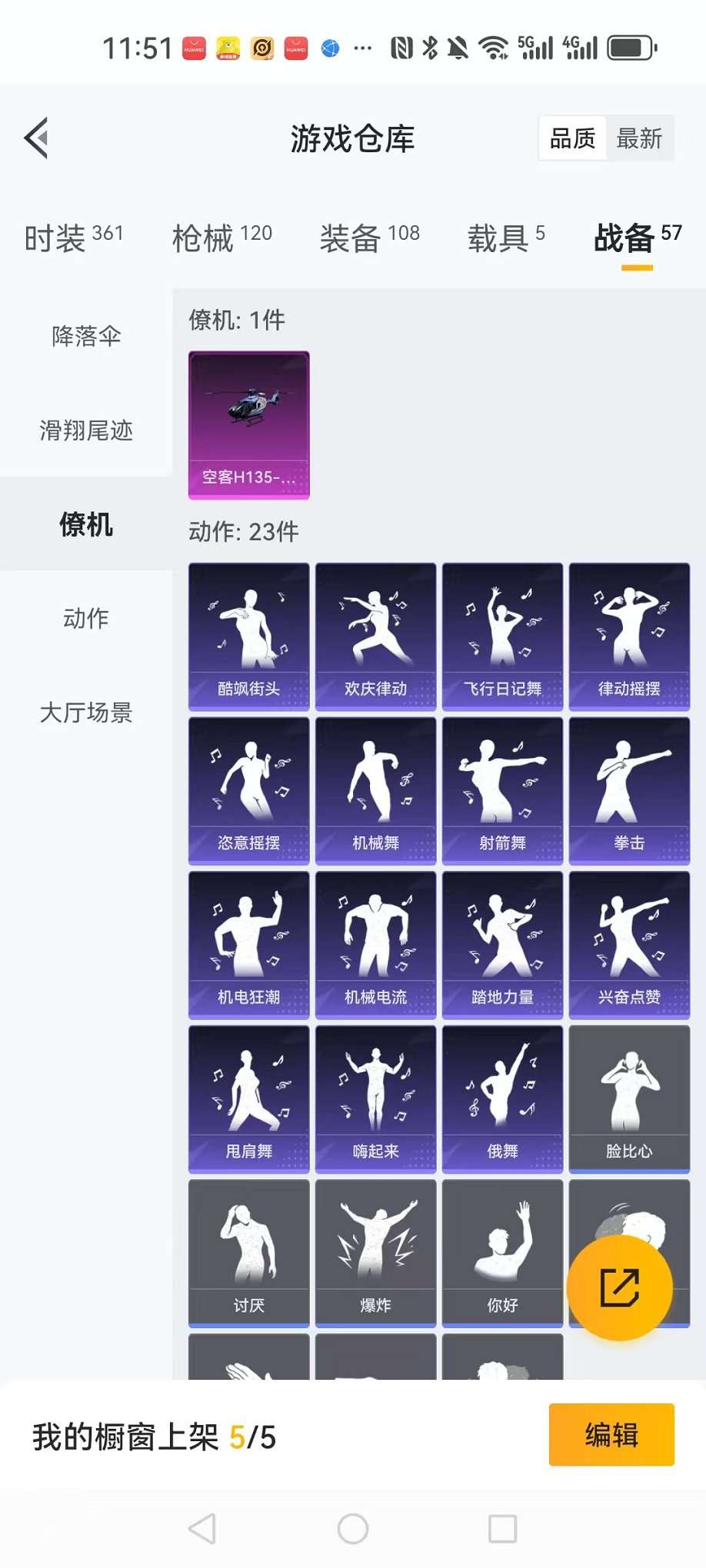The height and width of the screenshot is (1568, 706).
Task: Select 降落伞 in the side menu
Action: (x=86, y=336)
